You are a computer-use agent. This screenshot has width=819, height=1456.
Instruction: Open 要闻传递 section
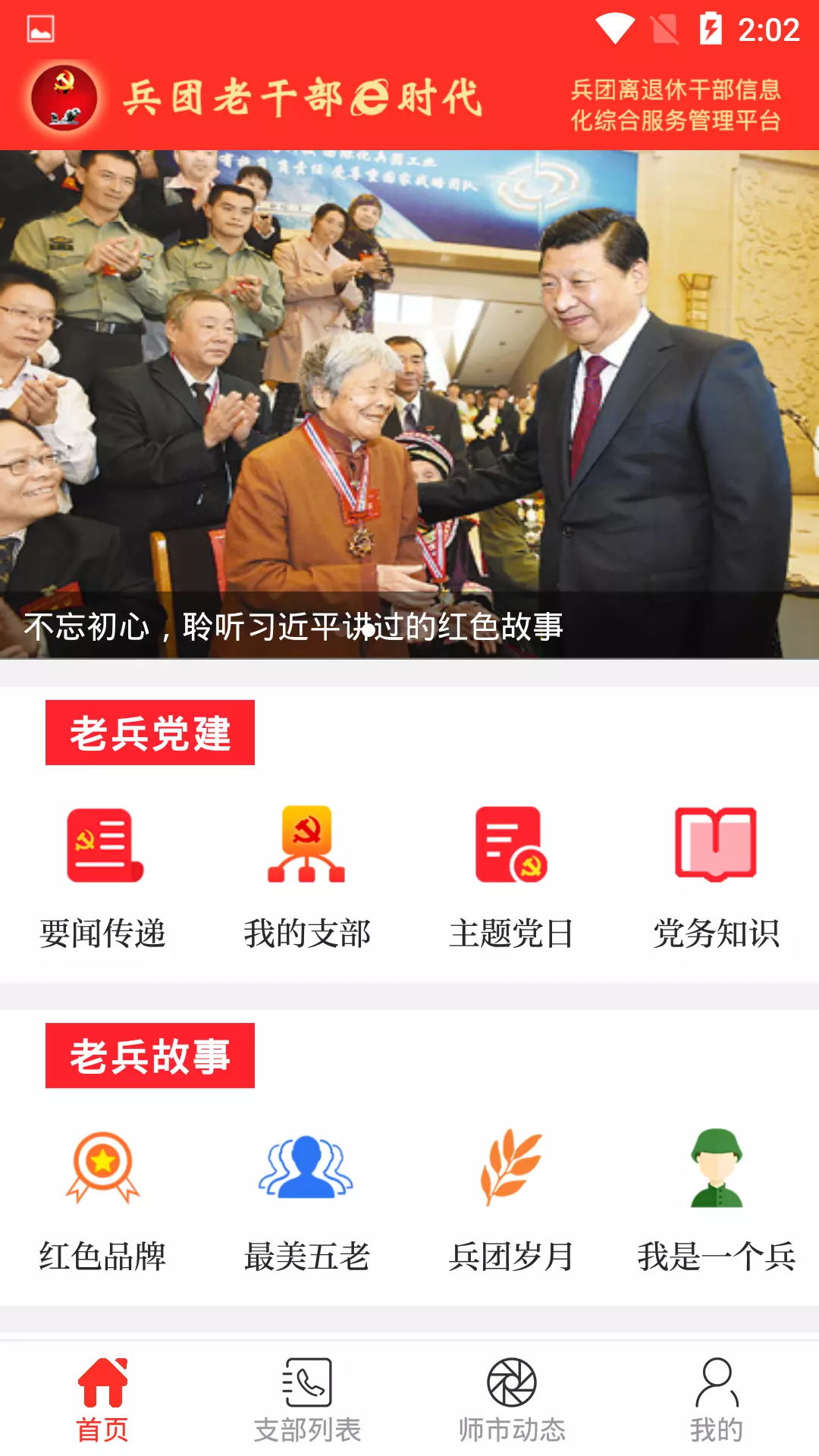tap(102, 877)
